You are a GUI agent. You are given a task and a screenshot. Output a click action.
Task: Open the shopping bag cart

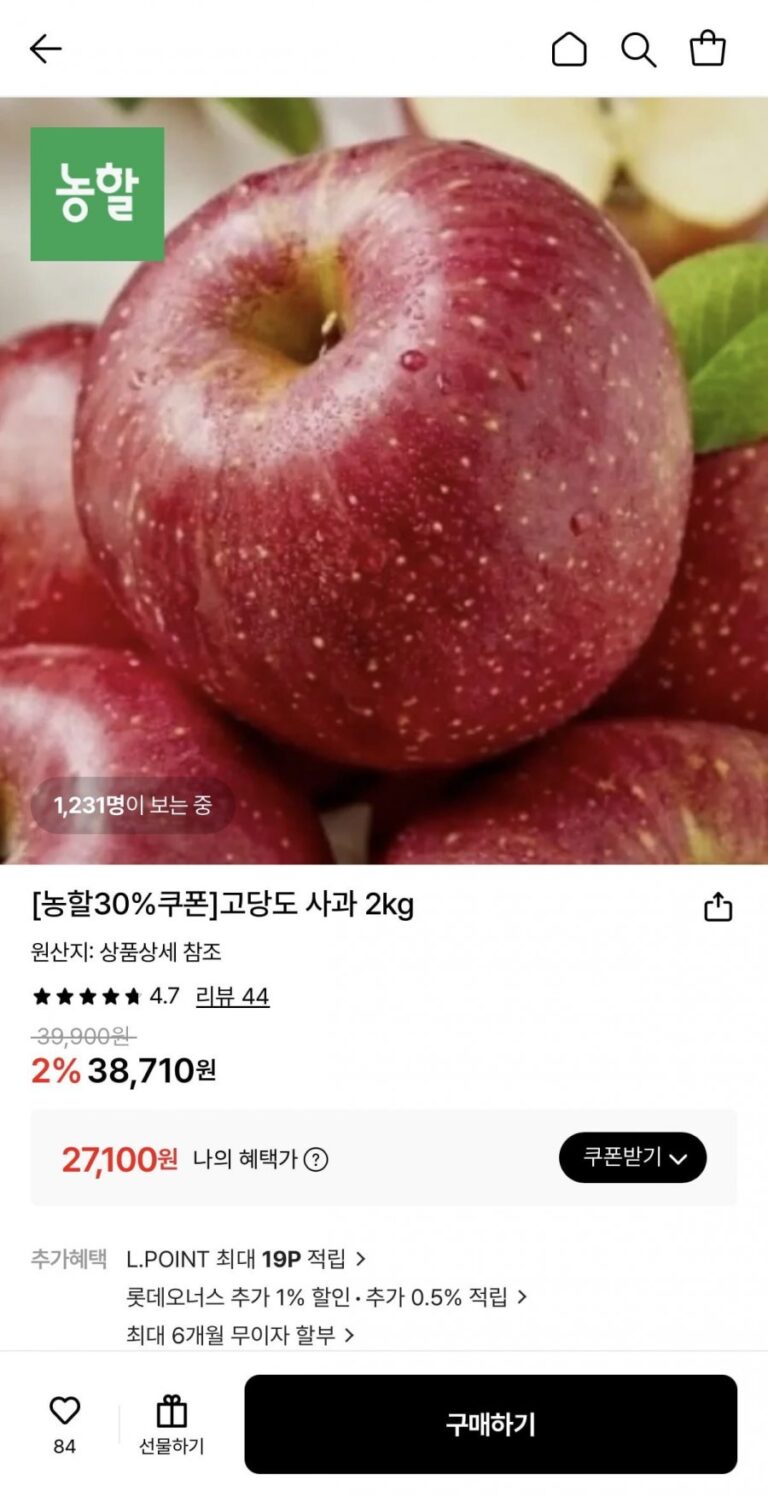[x=708, y=49]
